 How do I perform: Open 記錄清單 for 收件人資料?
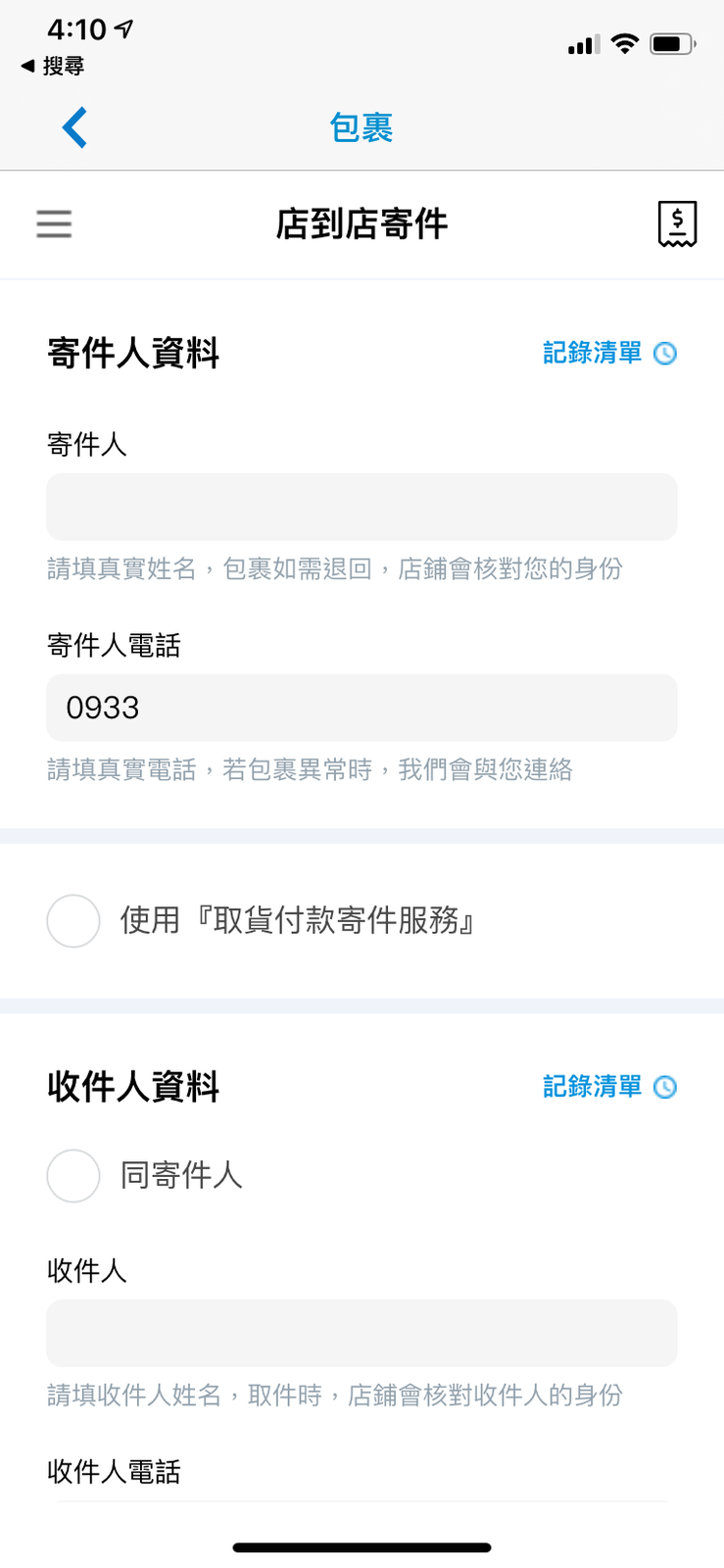(609, 1087)
